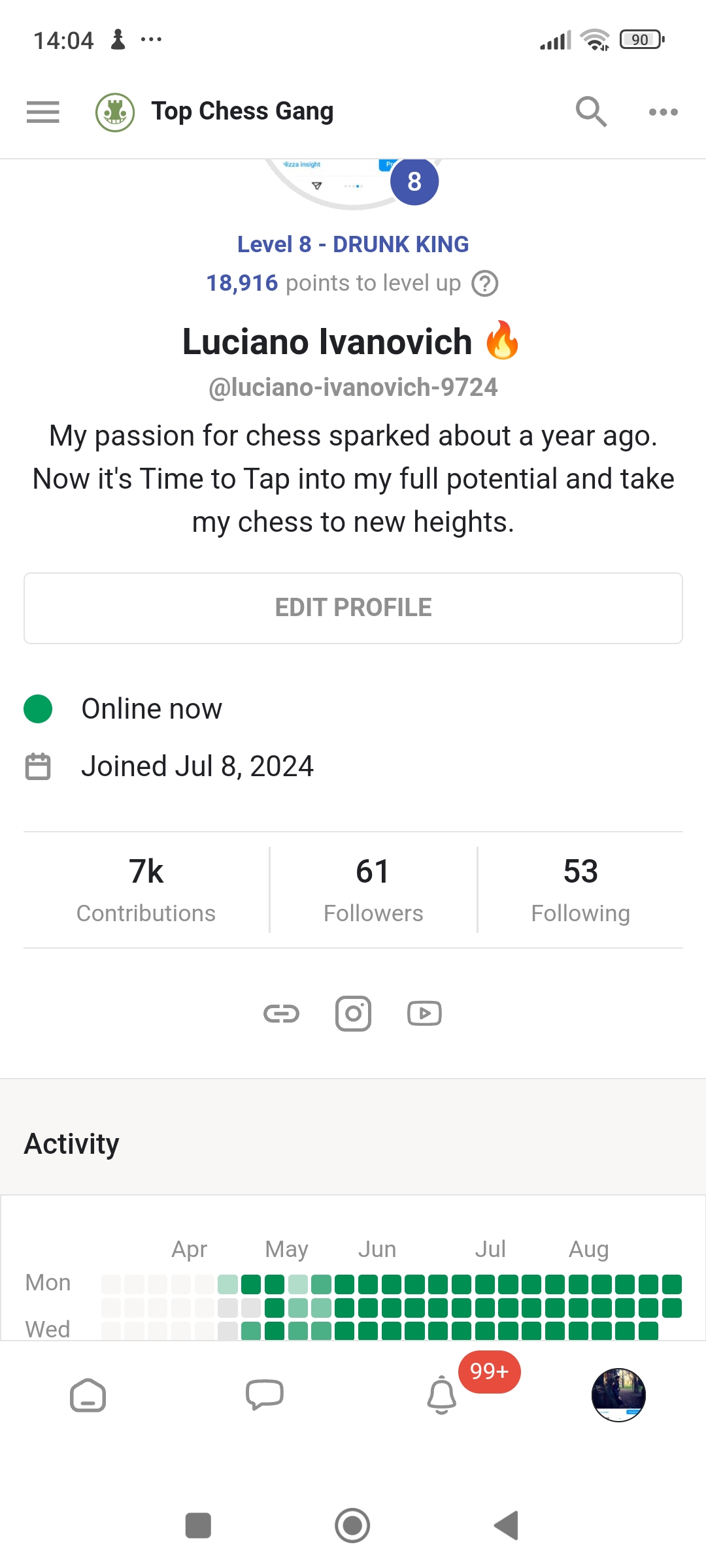Viewport: 706px width, 1568px height.
Task: Click a green square in the activity heatmap
Action: (x=392, y=1282)
